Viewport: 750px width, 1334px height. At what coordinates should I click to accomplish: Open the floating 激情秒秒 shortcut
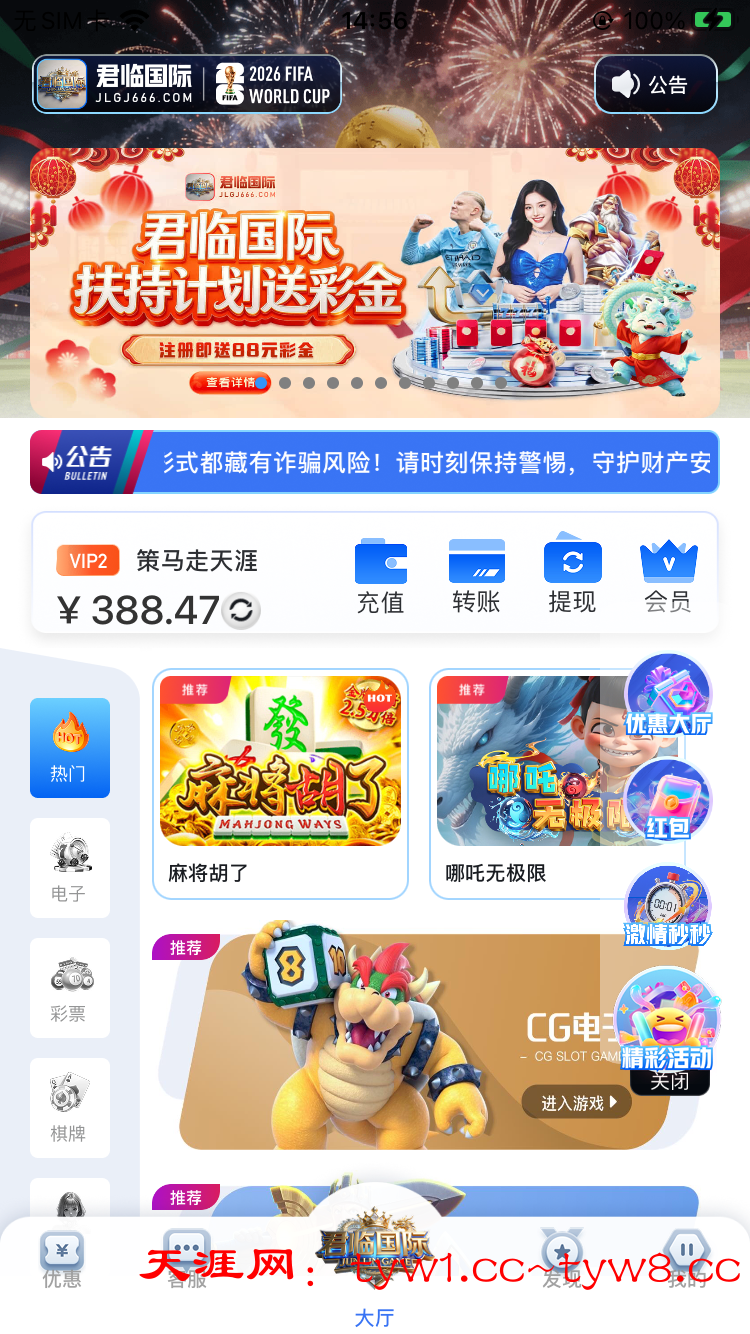click(x=667, y=908)
